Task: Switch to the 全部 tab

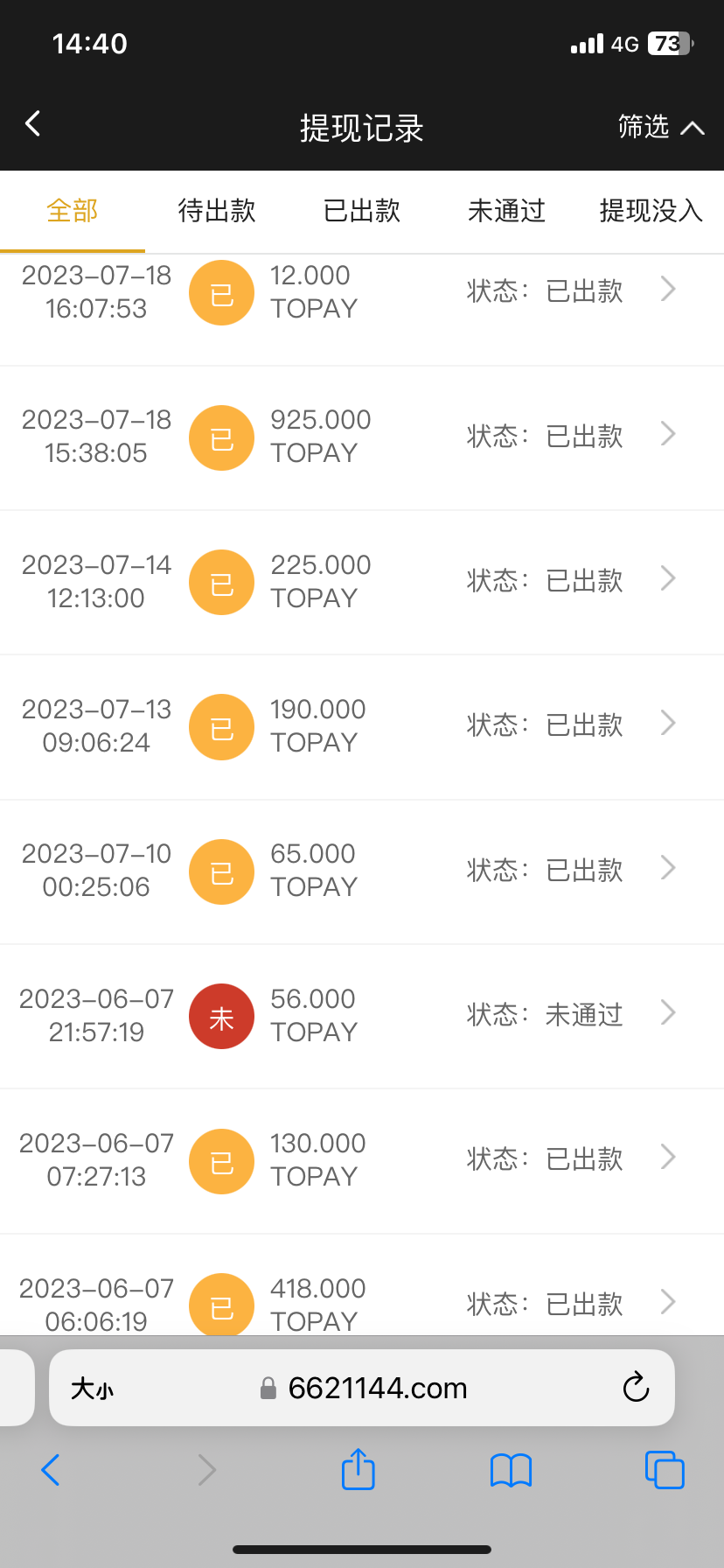Action: point(73,211)
